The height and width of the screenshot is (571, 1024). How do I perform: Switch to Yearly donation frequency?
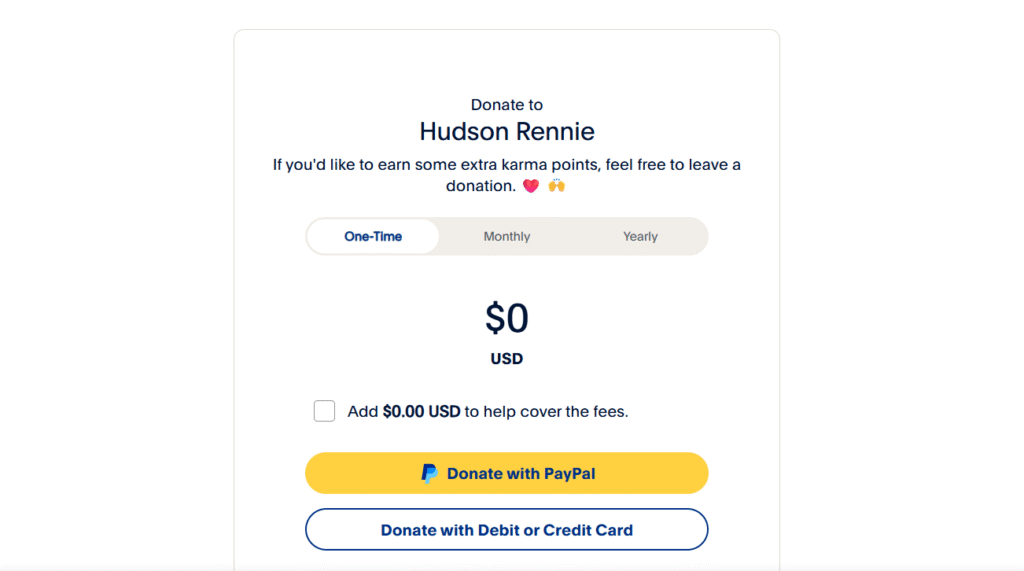pos(640,237)
